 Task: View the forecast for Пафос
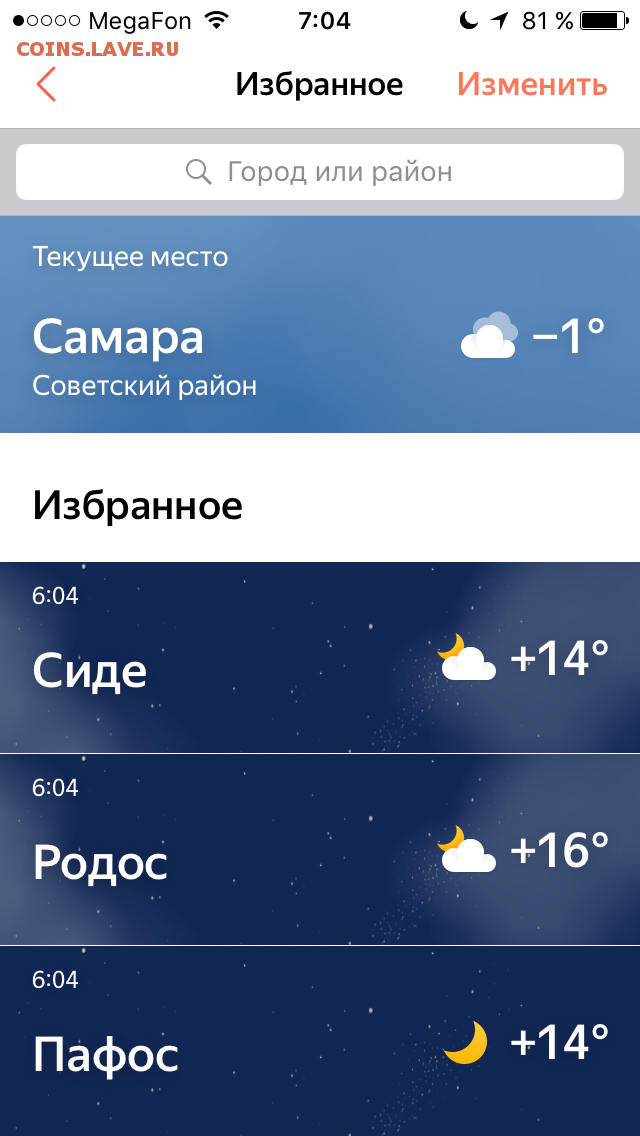coord(320,1041)
